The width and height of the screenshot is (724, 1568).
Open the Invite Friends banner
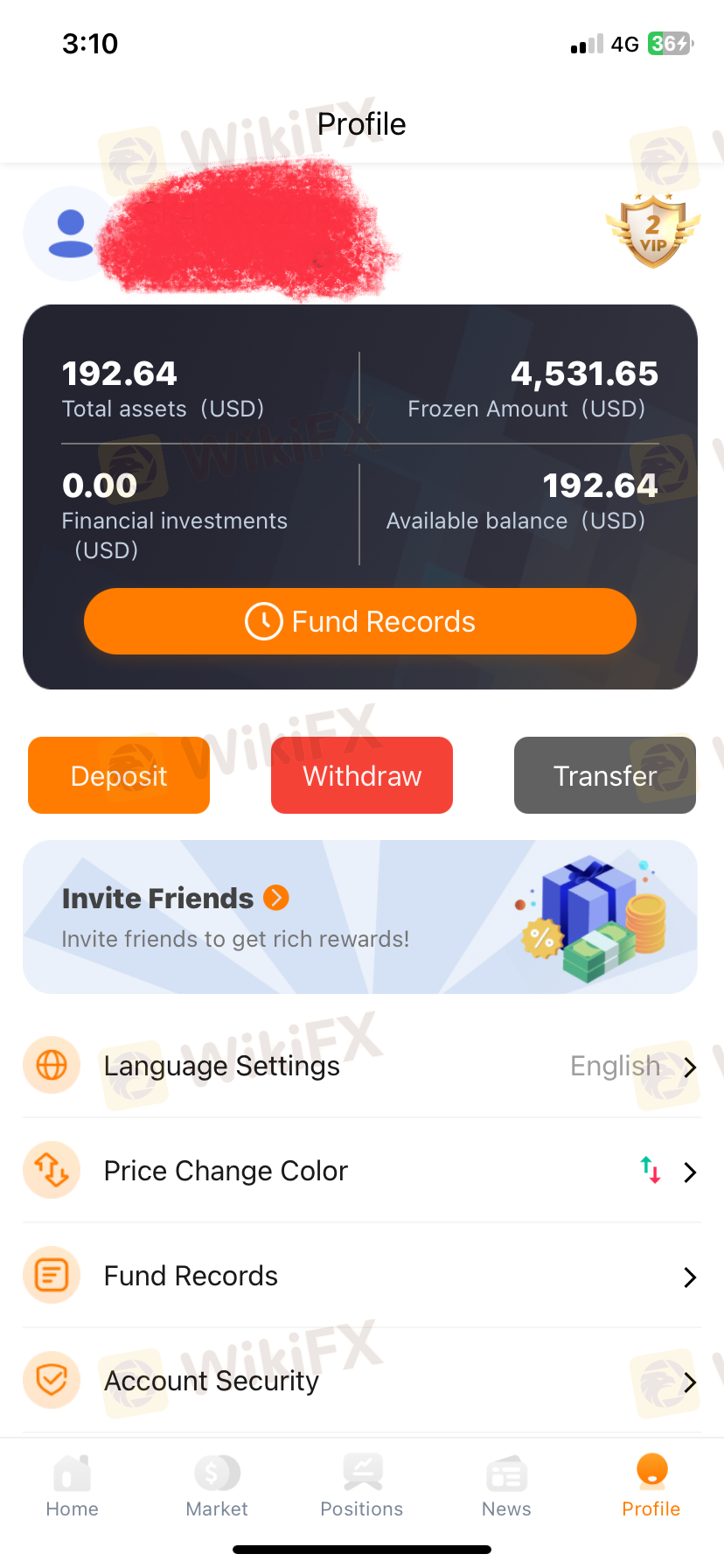click(360, 917)
